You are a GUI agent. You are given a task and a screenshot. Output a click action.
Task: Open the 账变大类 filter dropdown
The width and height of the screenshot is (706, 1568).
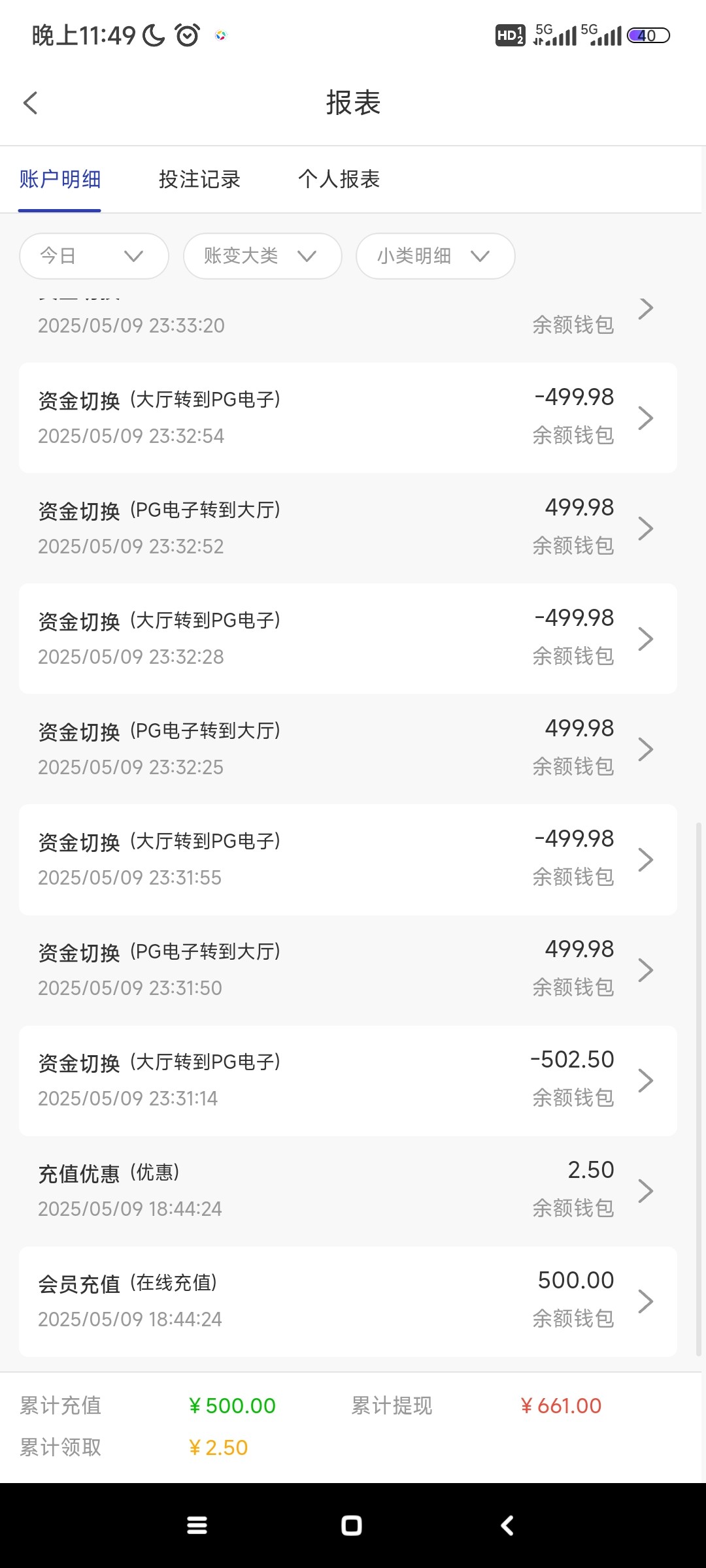click(262, 256)
